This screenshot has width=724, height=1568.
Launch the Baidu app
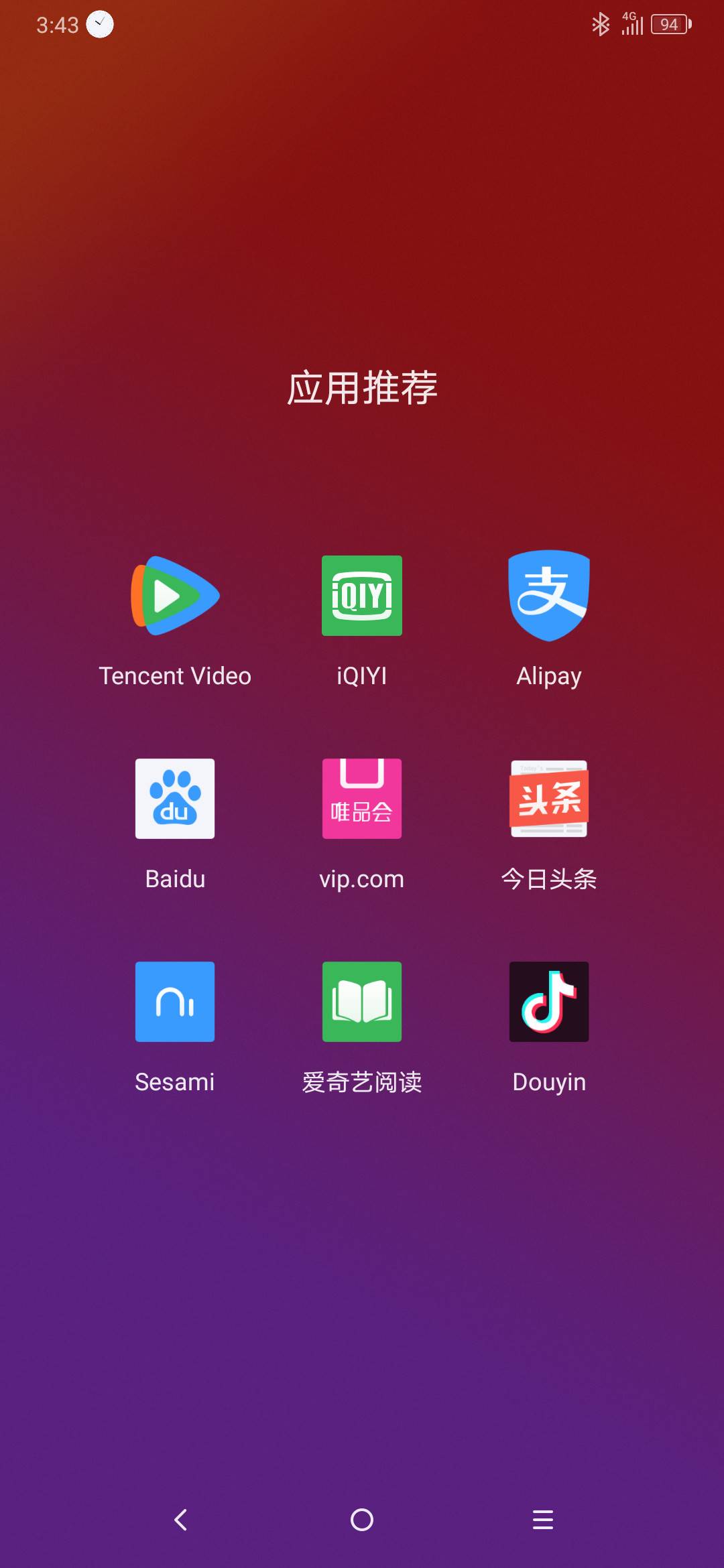point(175,799)
